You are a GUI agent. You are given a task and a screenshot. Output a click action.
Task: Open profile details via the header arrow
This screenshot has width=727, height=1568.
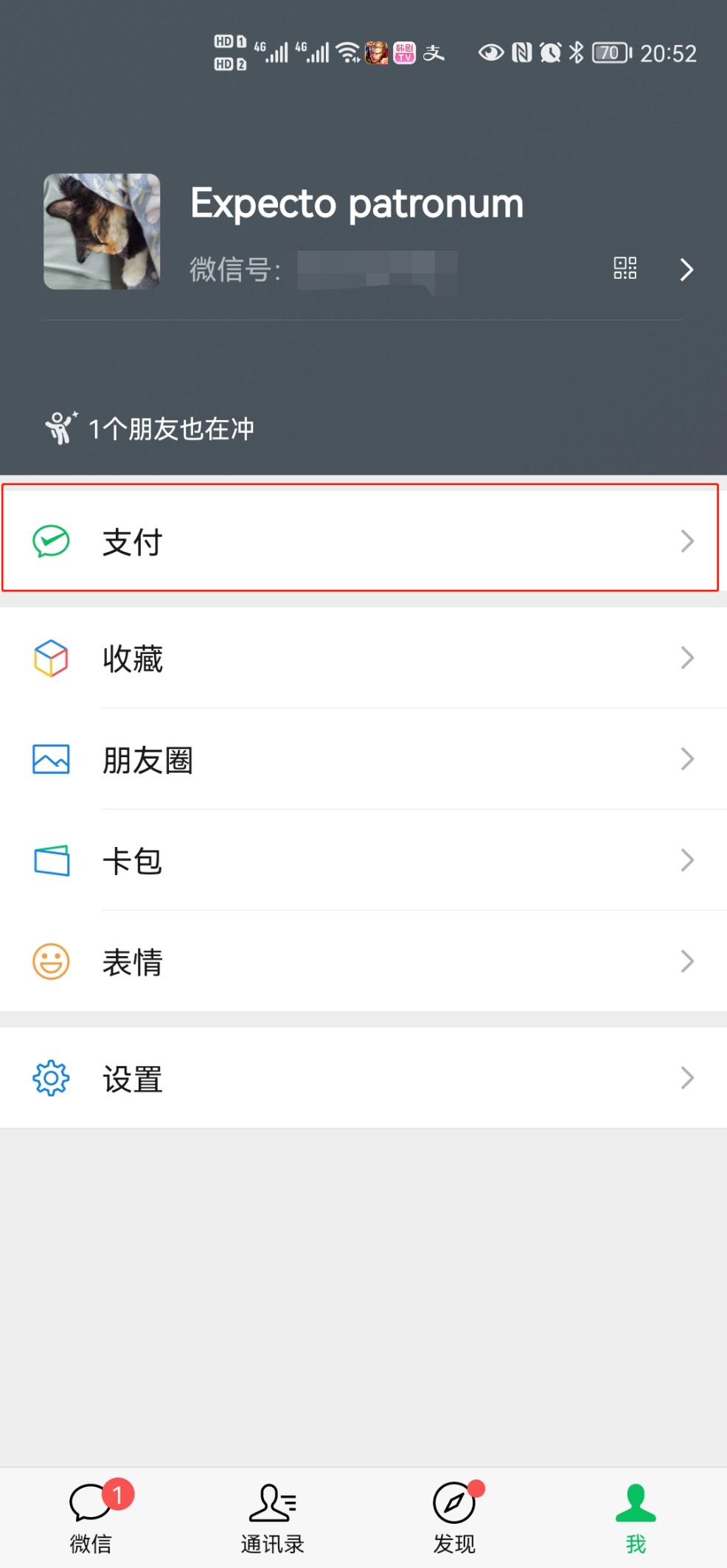pyautogui.click(x=686, y=270)
